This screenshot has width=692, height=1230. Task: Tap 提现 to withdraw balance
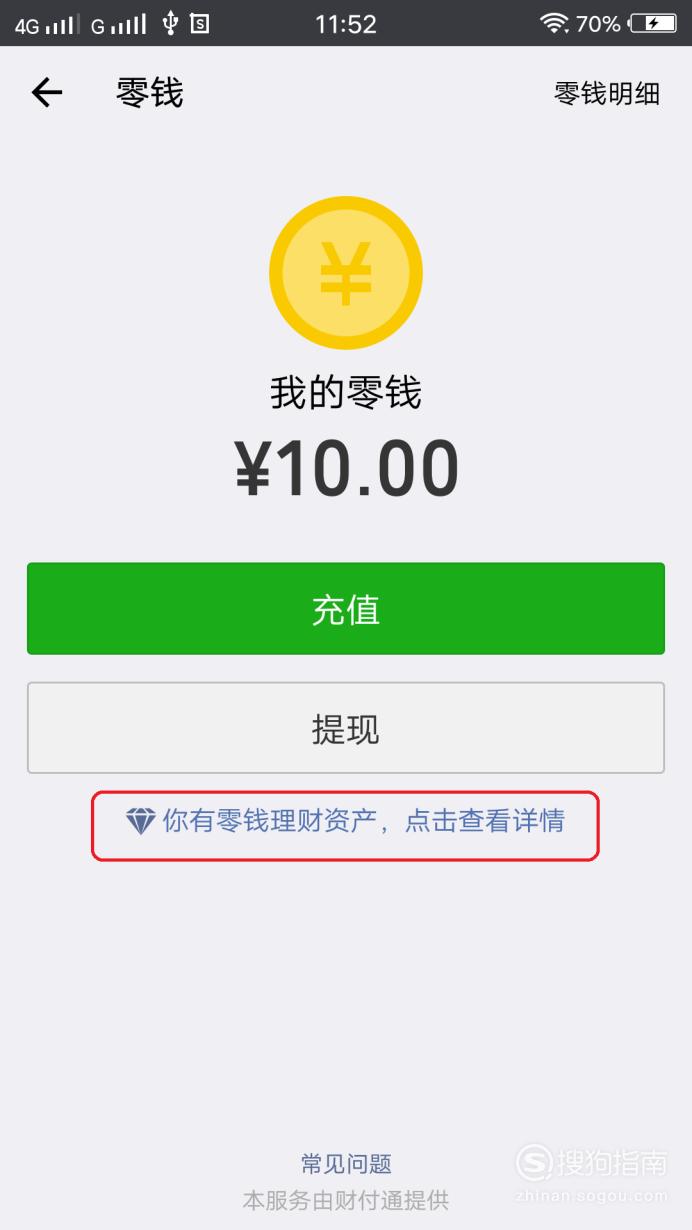click(x=346, y=728)
